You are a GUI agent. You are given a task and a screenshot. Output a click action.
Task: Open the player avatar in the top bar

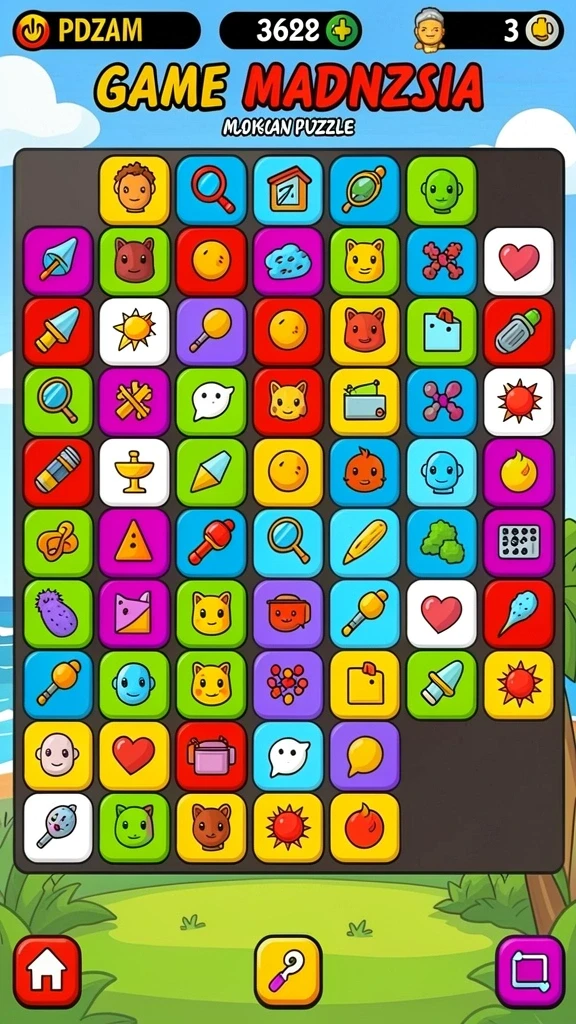point(430,29)
